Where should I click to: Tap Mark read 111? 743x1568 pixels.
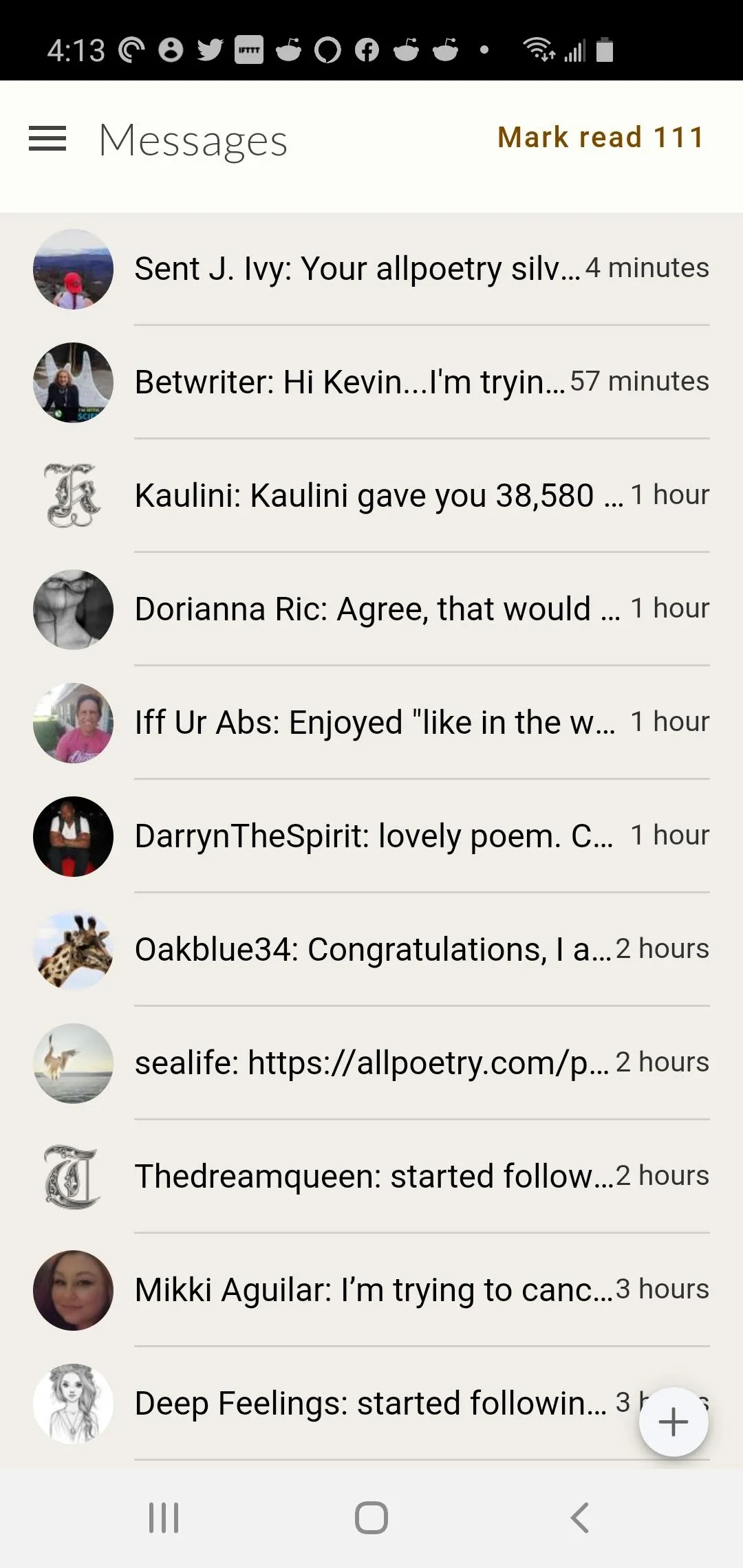pyautogui.click(x=601, y=138)
